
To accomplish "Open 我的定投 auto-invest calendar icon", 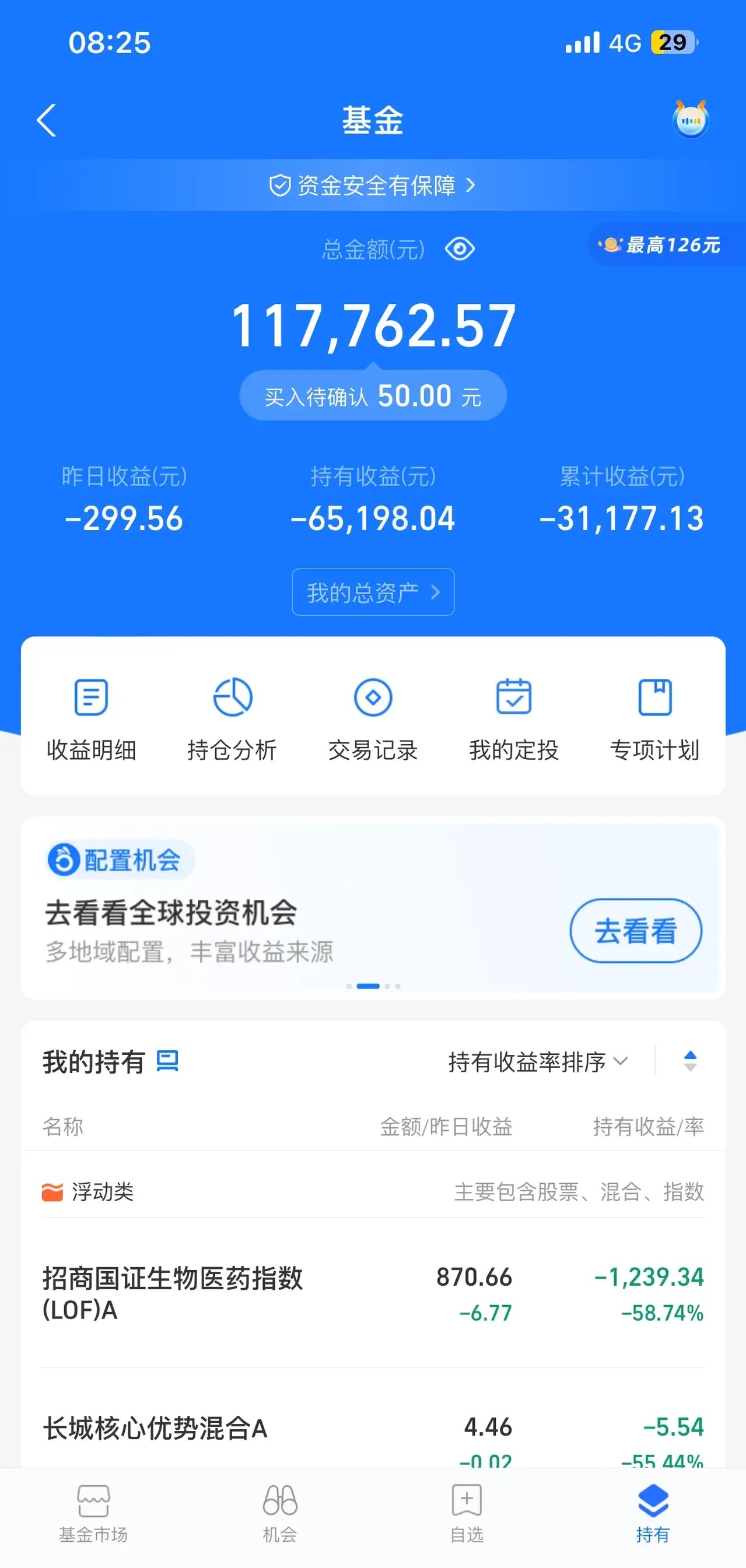I will click(513, 698).
